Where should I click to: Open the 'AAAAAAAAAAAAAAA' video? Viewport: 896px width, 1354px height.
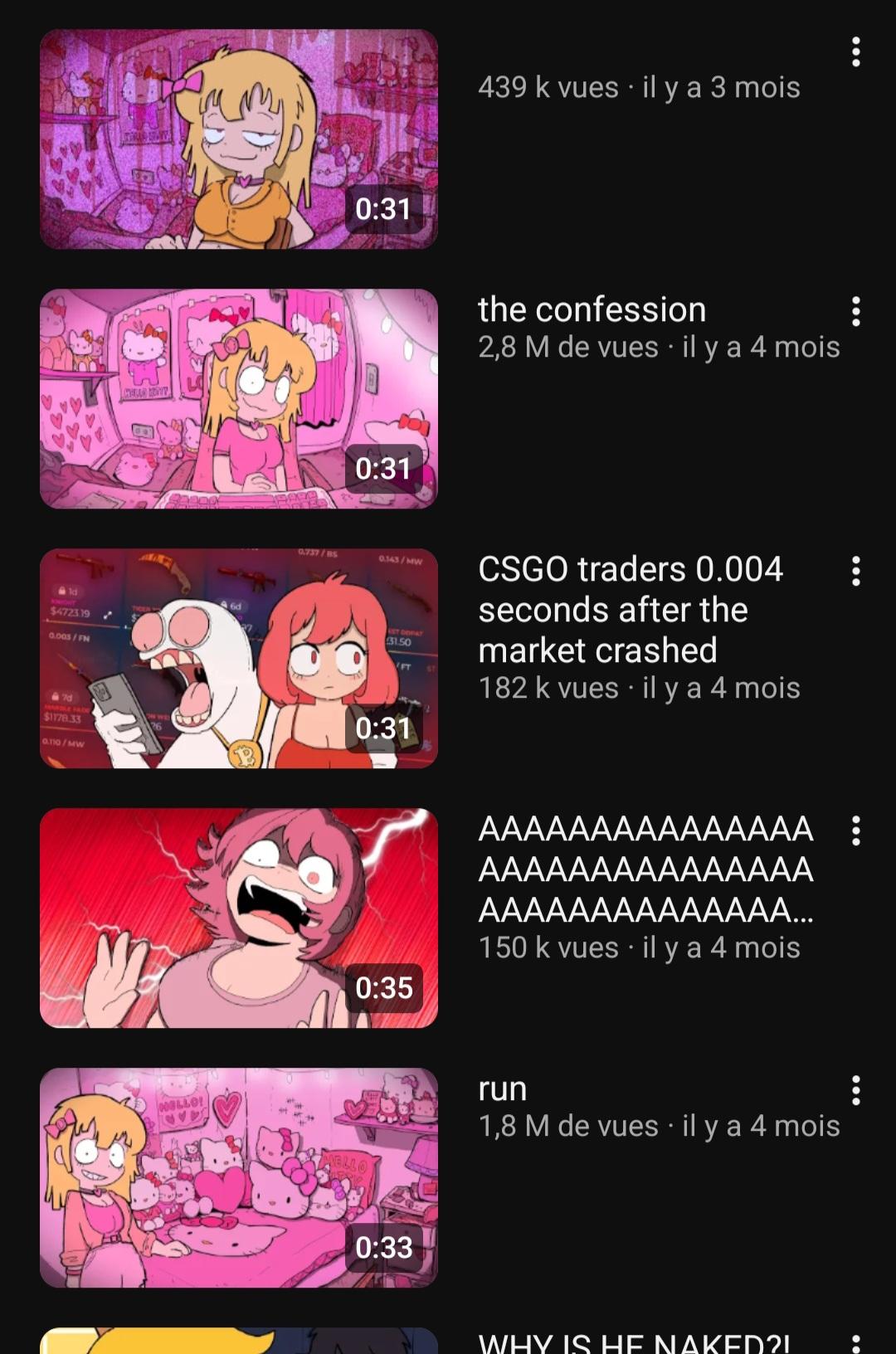tap(239, 918)
